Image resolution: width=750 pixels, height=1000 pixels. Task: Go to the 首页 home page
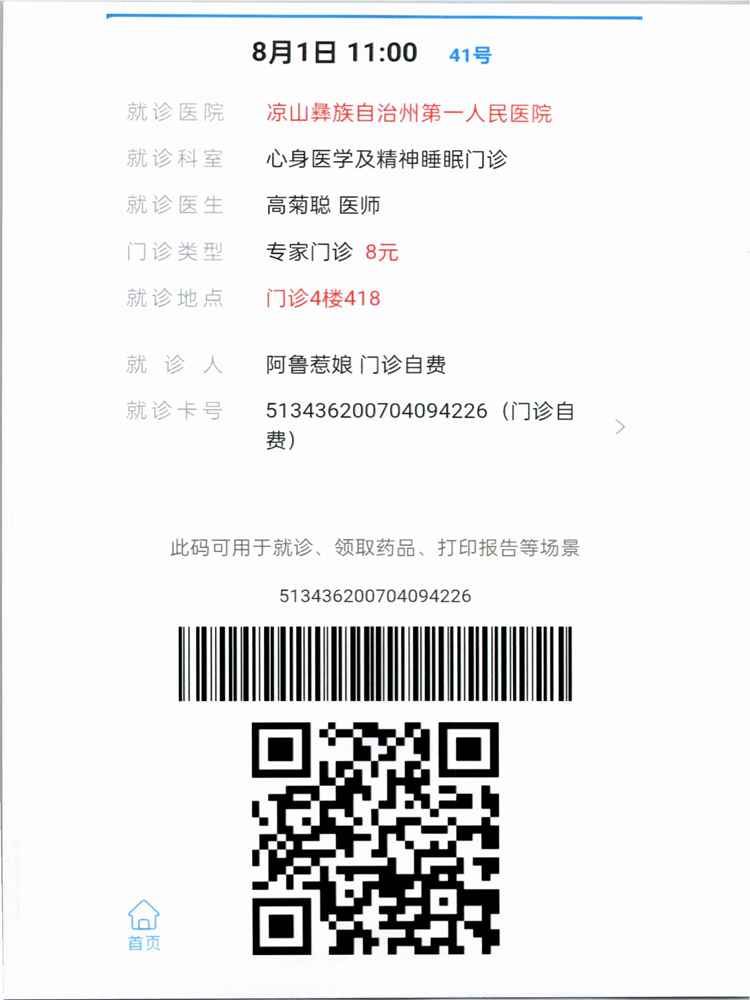click(x=143, y=924)
